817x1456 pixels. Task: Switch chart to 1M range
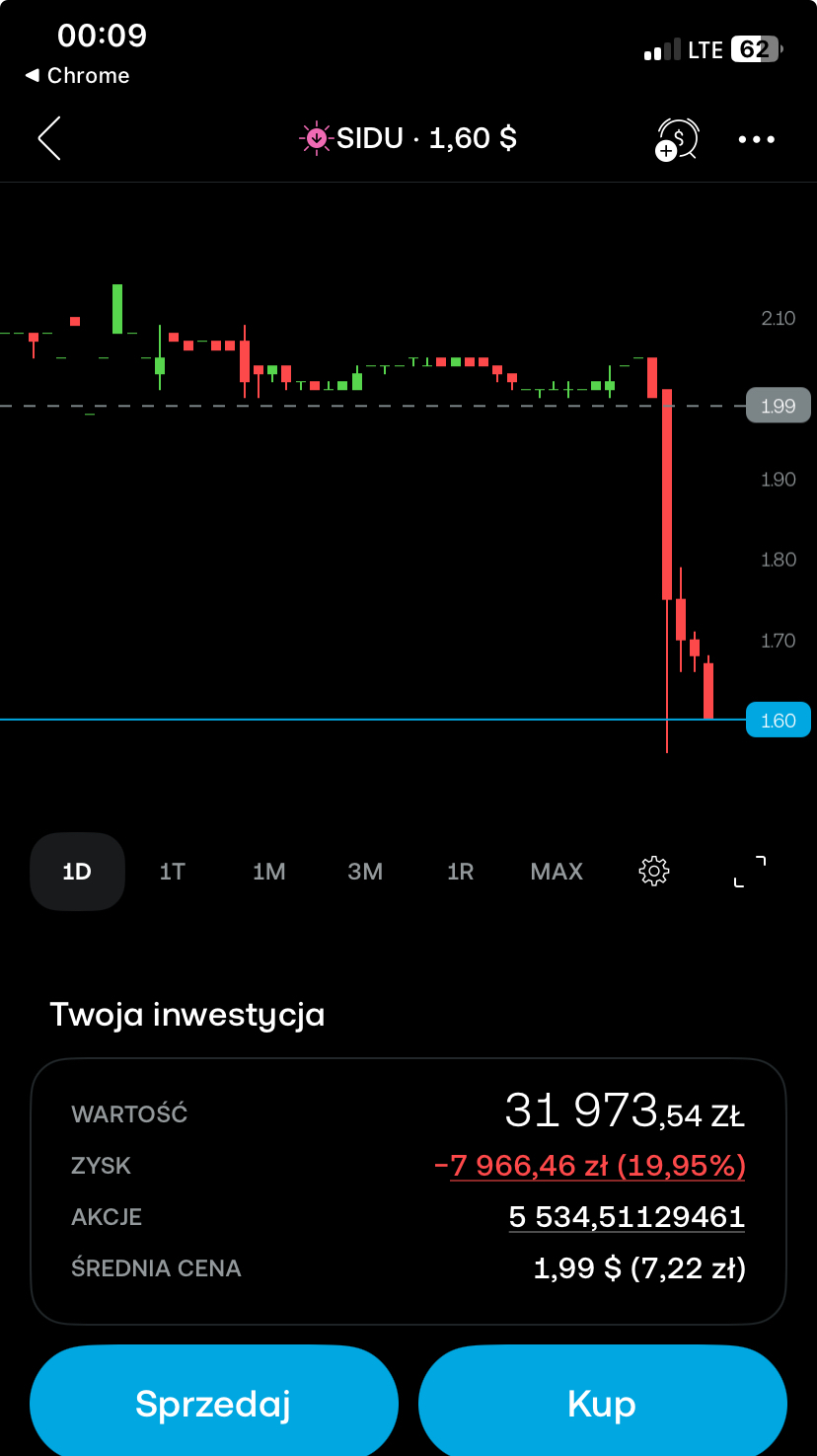268,872
